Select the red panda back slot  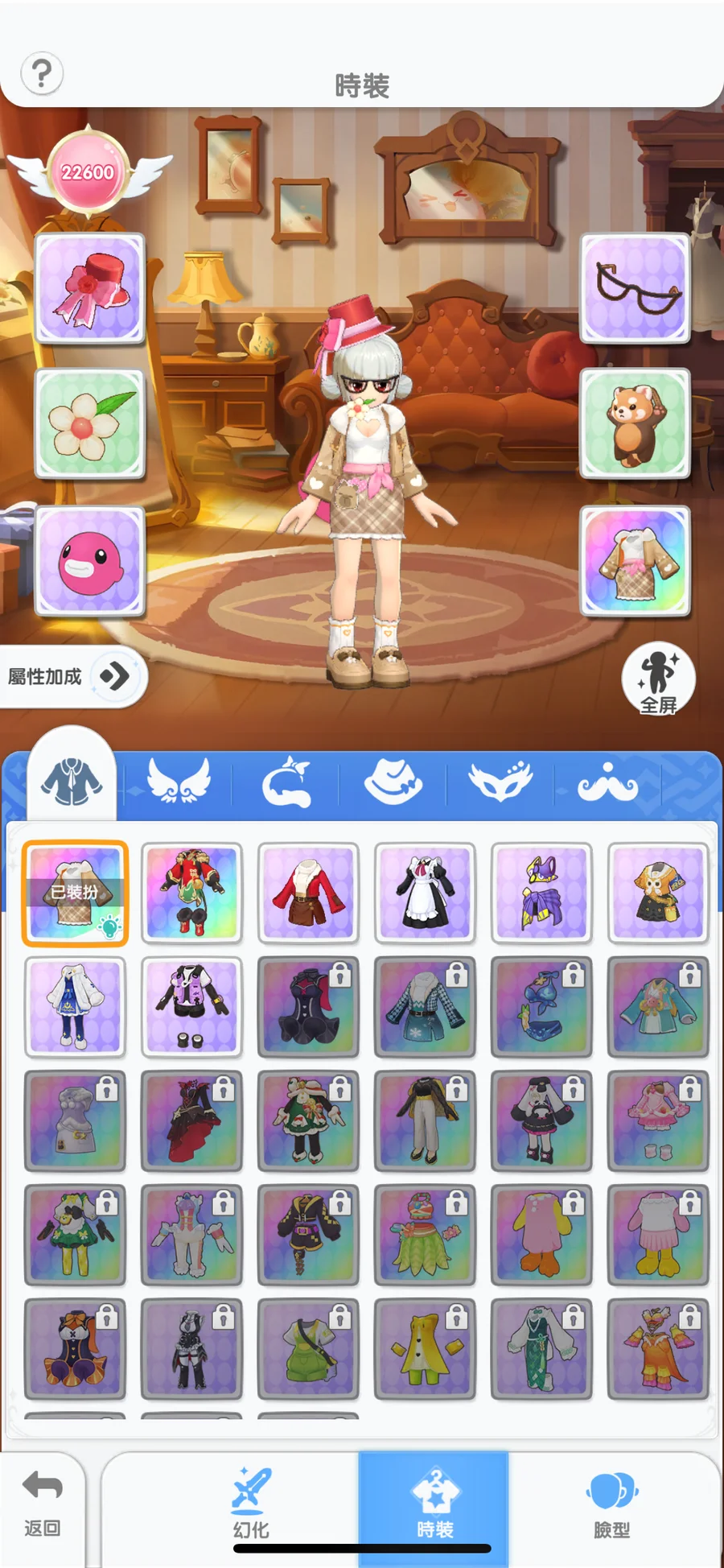[x=635, y=423]
